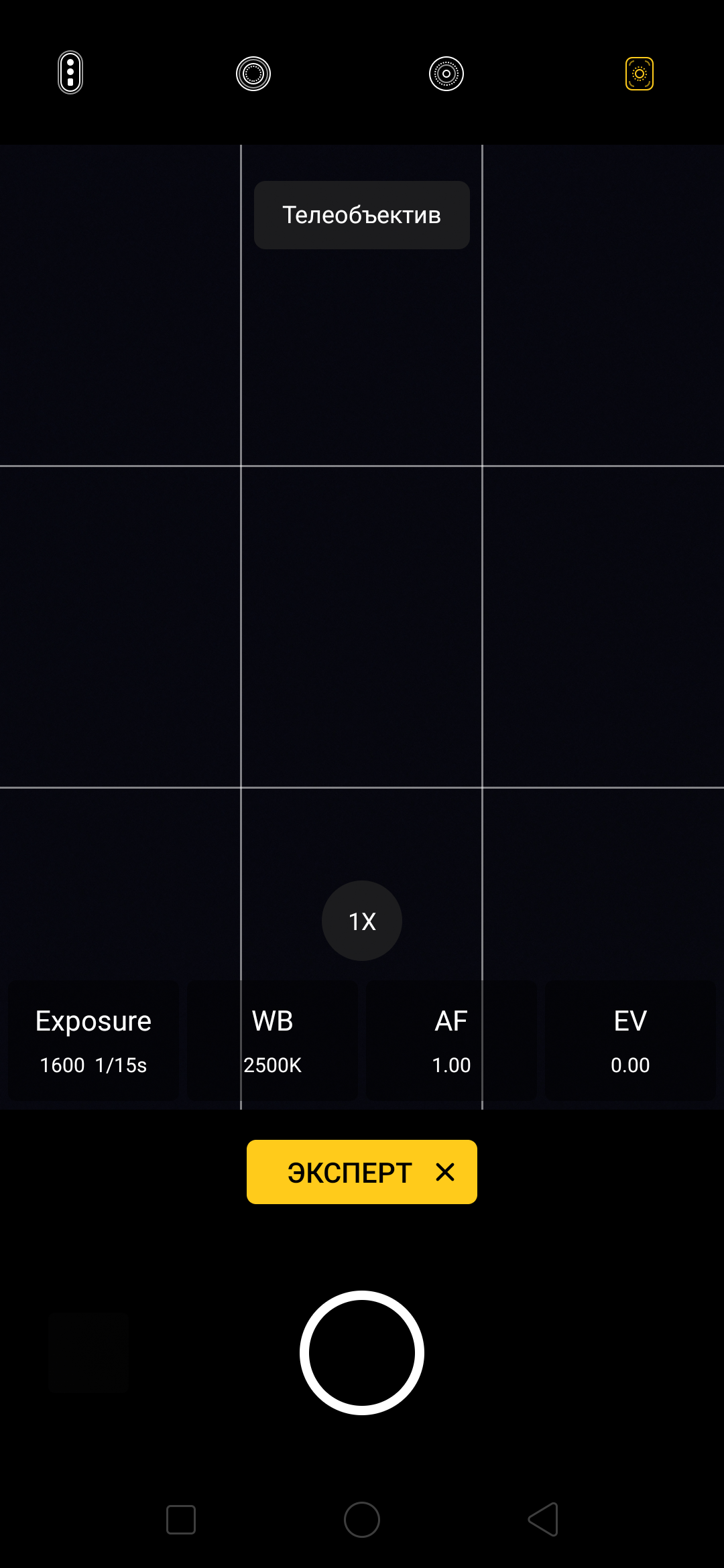Open the AF focus setting

pyautogui.click(x=451, y=1041)
